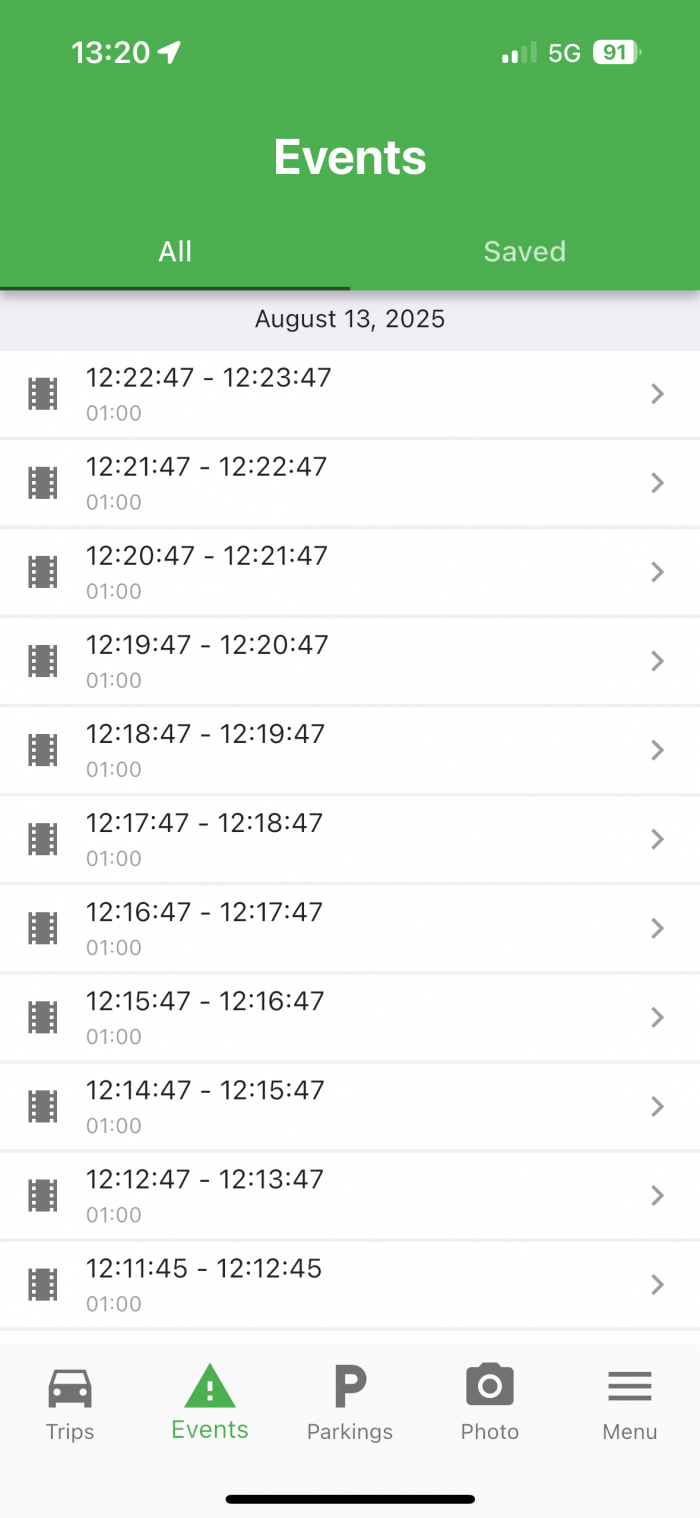Select the 12:12:47 - 12:13:47 event

point(350,1195)
